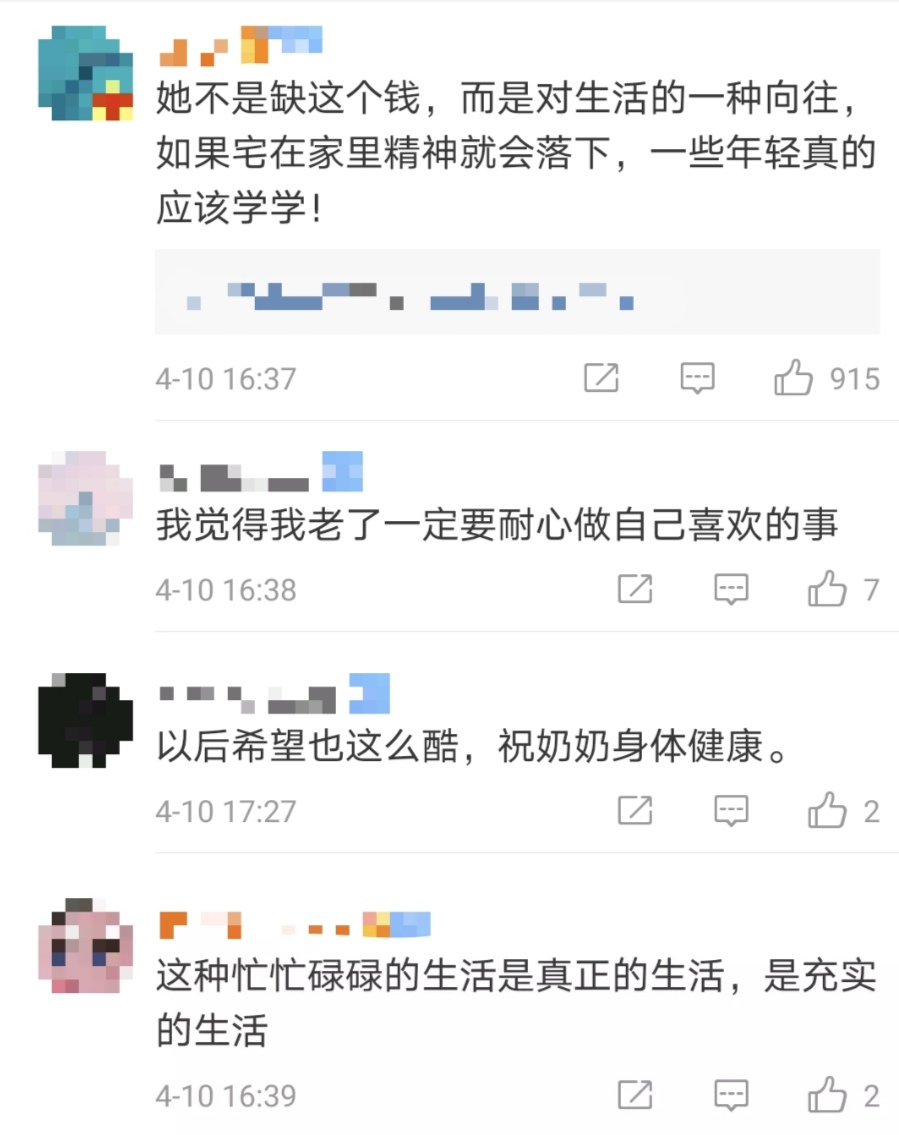899x1135 pixels.
Task: Reply to the comment about 忙忙碌碌的生活
Action: click(731, 1094)
